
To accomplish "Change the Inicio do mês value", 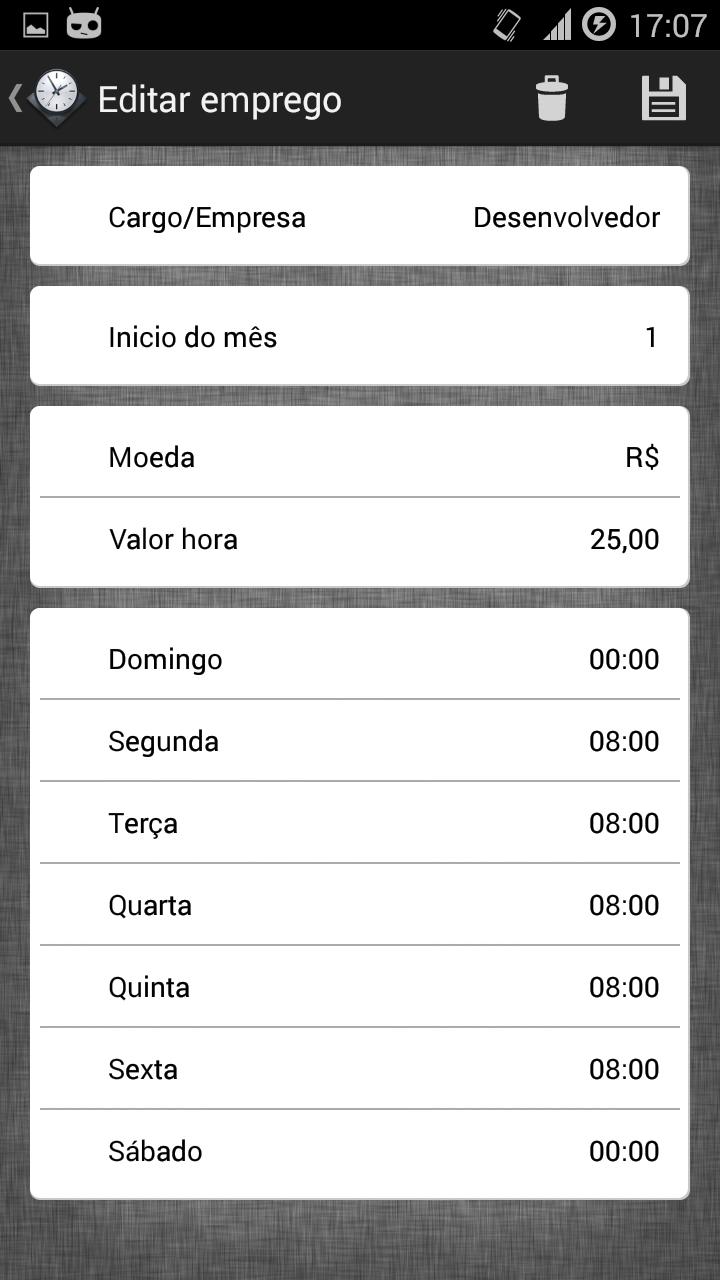I will [360, 336].
